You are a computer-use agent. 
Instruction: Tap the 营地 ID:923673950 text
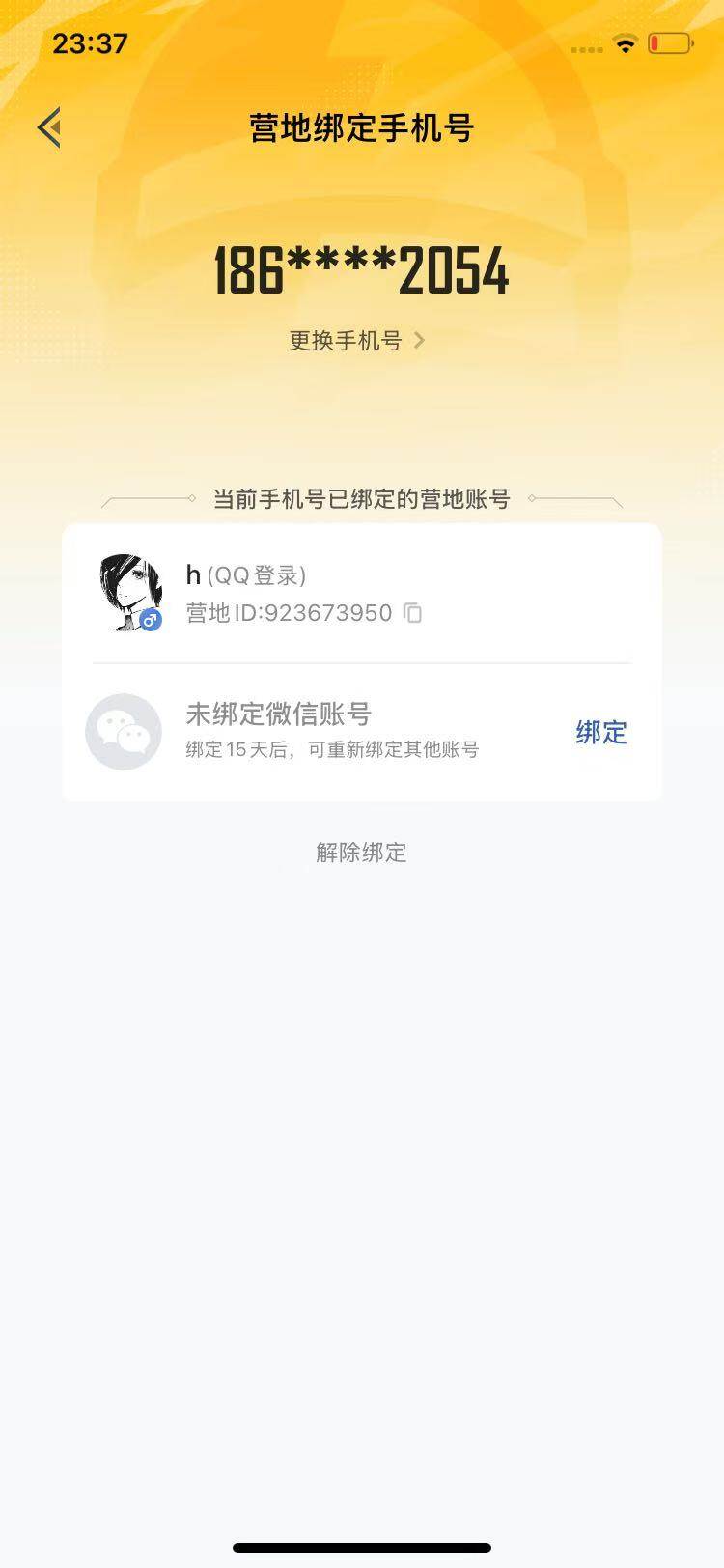point(288,613)
